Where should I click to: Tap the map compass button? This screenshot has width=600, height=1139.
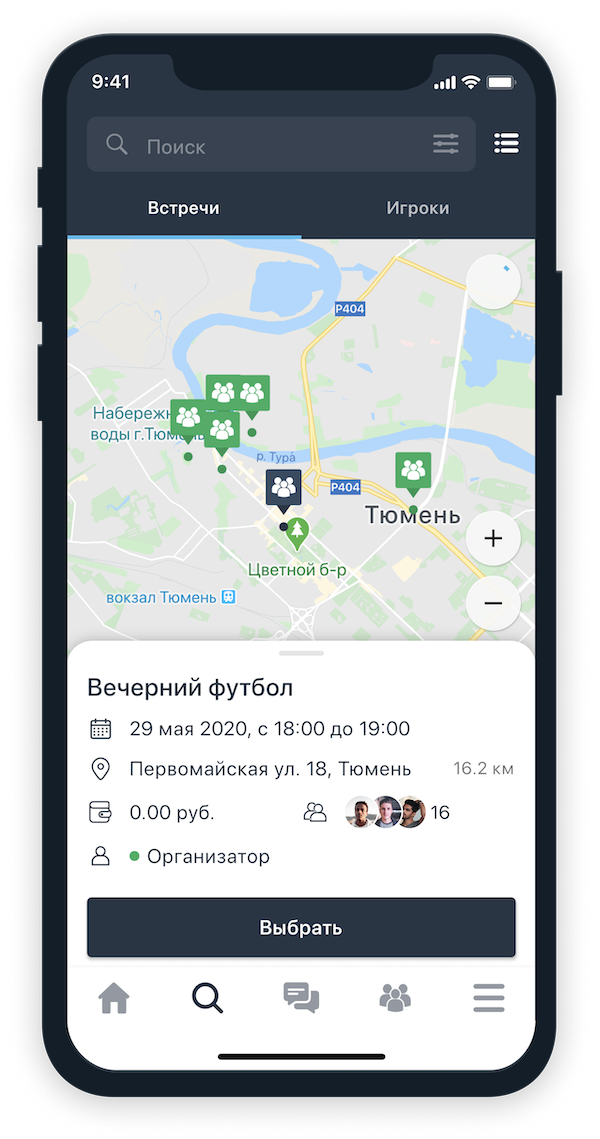(x=493, y=282)
